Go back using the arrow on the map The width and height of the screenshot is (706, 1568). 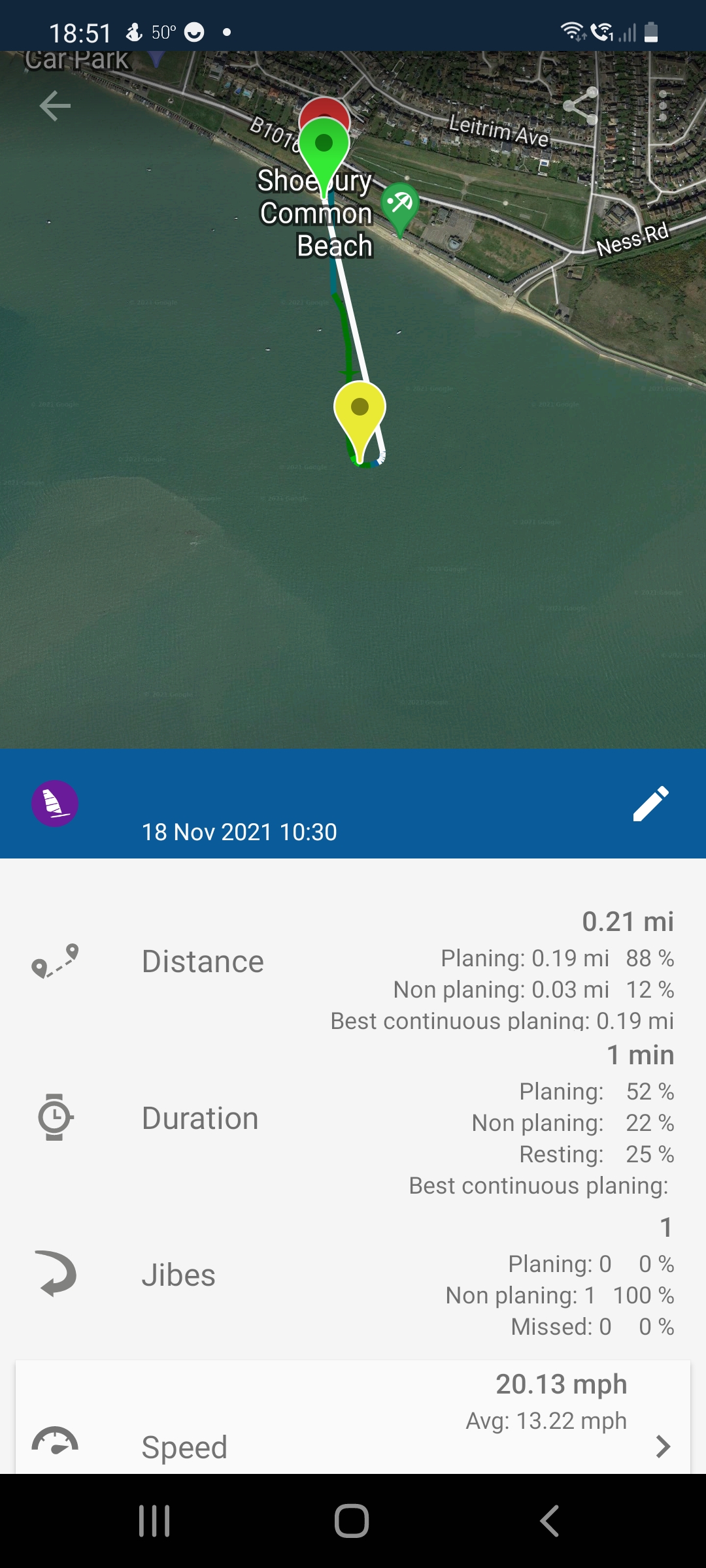point(55,106)
